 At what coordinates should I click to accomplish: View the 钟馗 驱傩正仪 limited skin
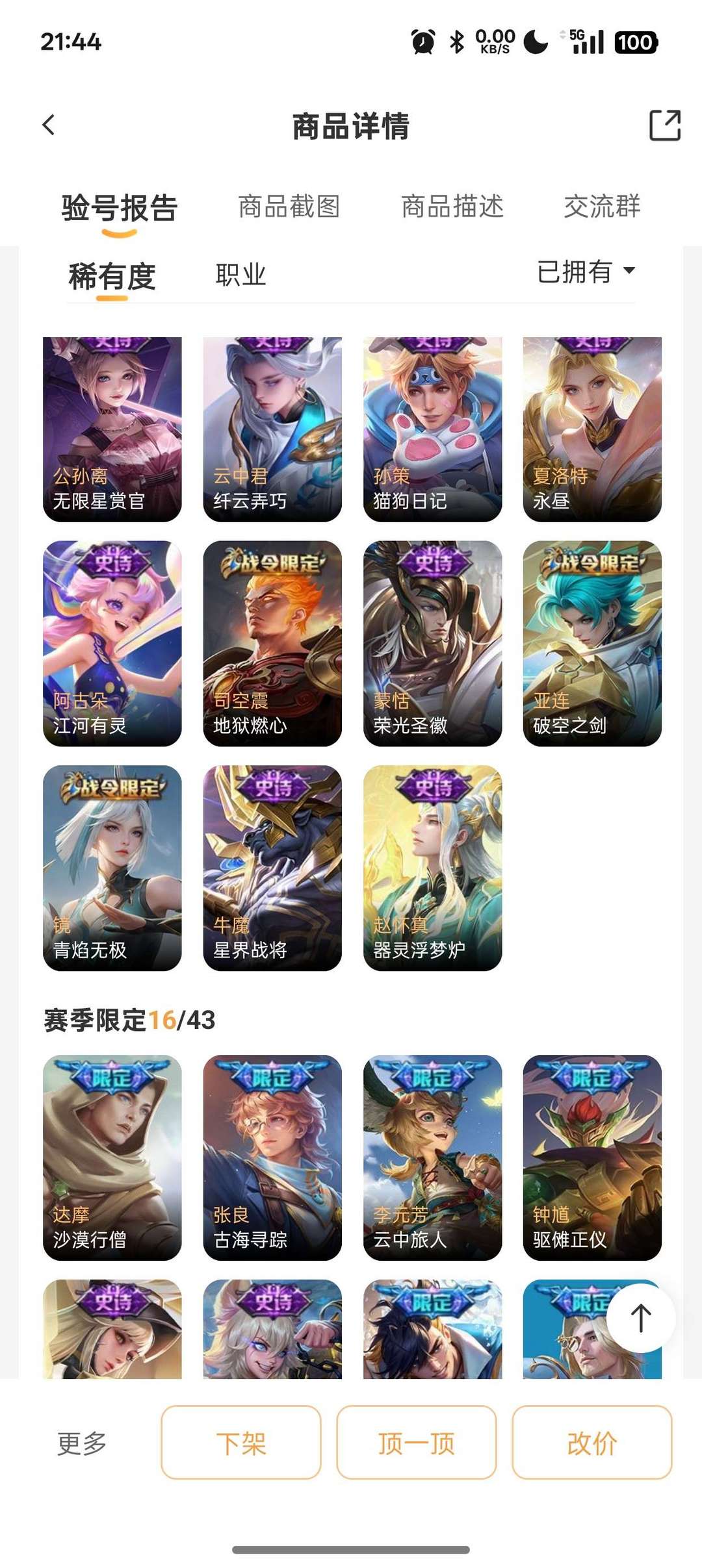tap(592, 1157)
